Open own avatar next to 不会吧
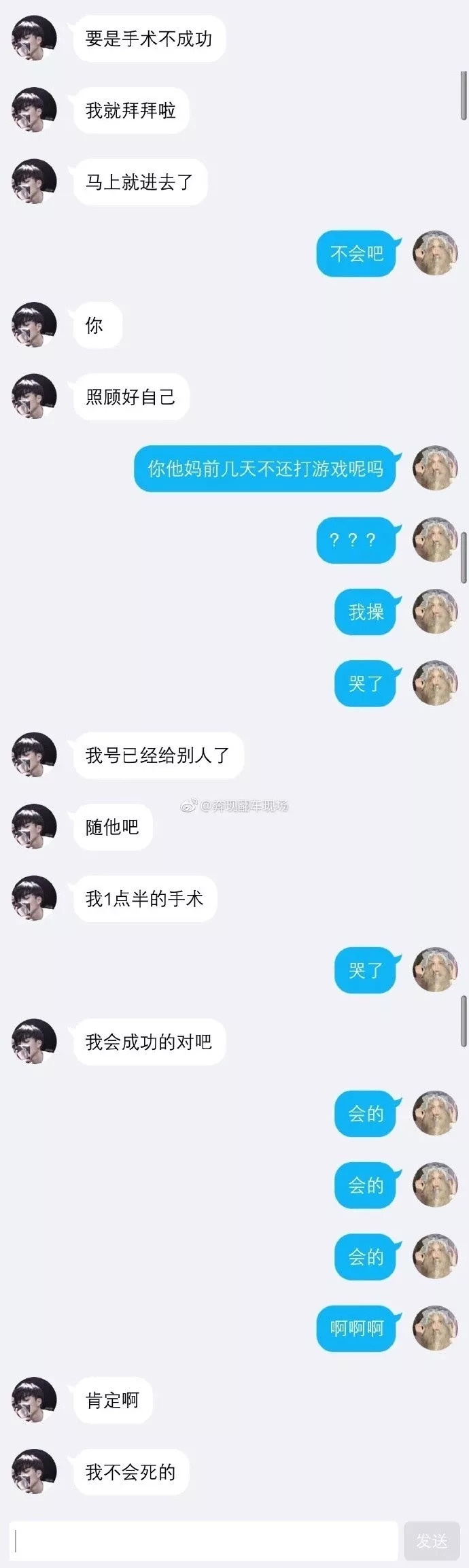The width and height of the screenshot is (469, 1568). point(436,254)
